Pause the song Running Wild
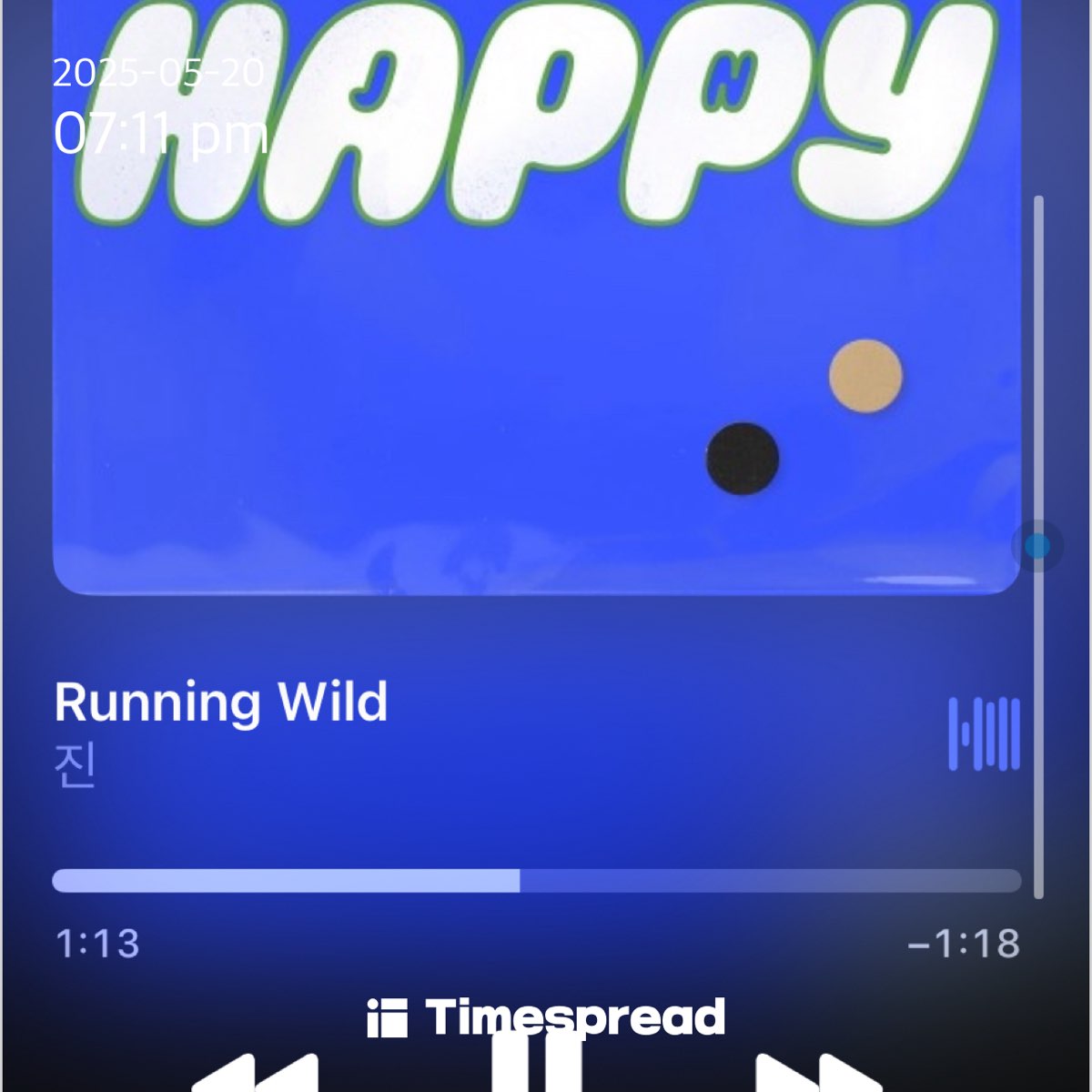The image size is (1092, 1092). tap(537, 1069)
